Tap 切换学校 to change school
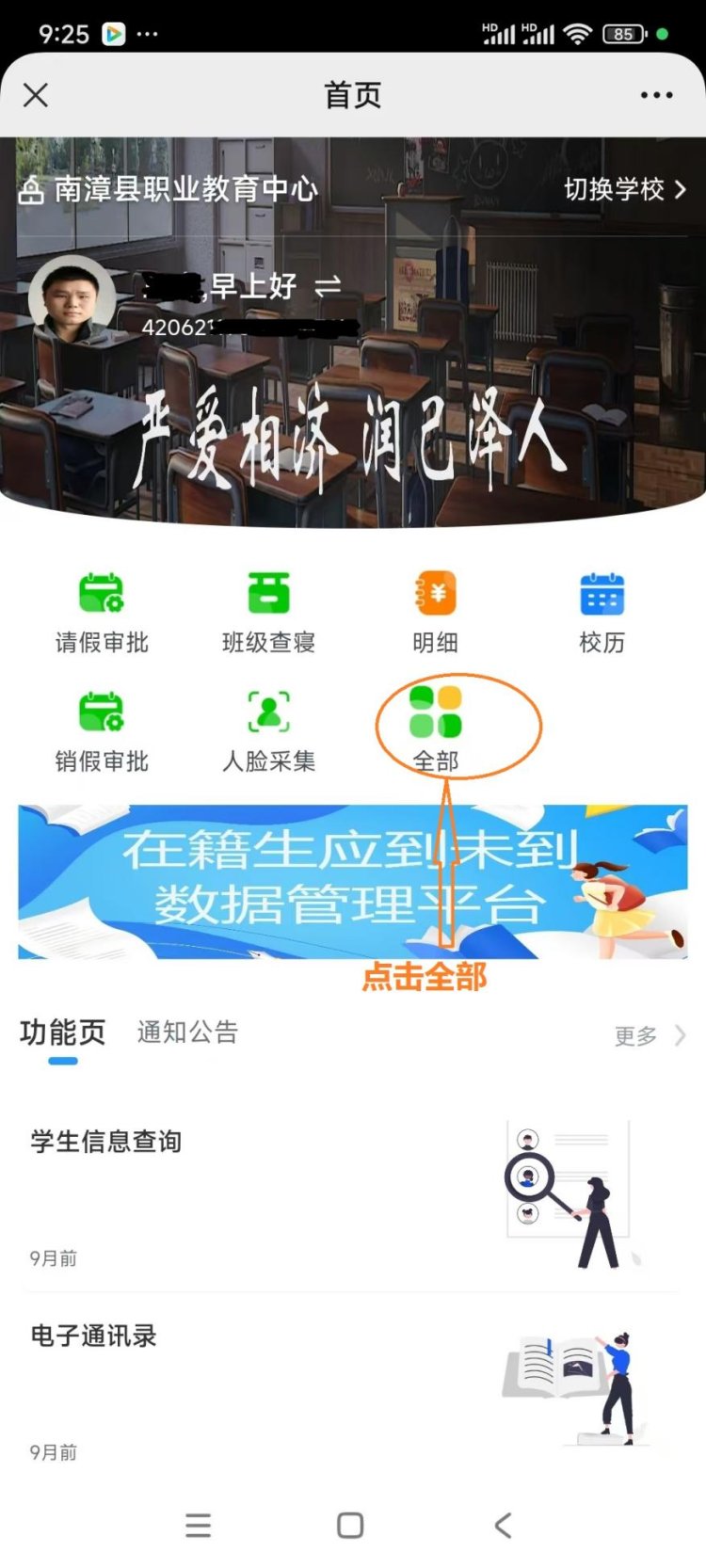Image resolution: width=706 pixels, height=1568 pixels. 624,189
